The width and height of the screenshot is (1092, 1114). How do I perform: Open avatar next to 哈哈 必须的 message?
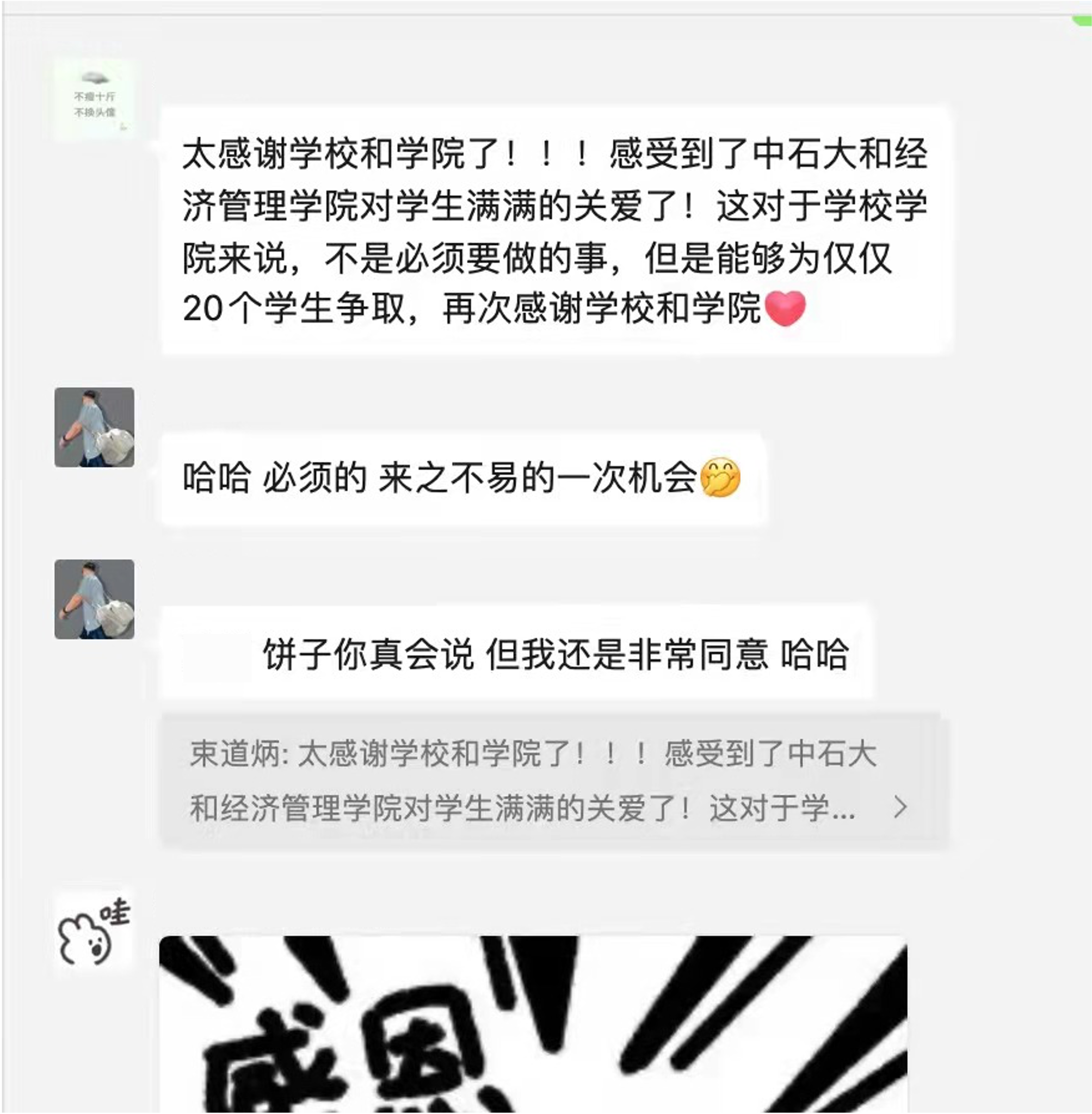click(x=94, y=427)
